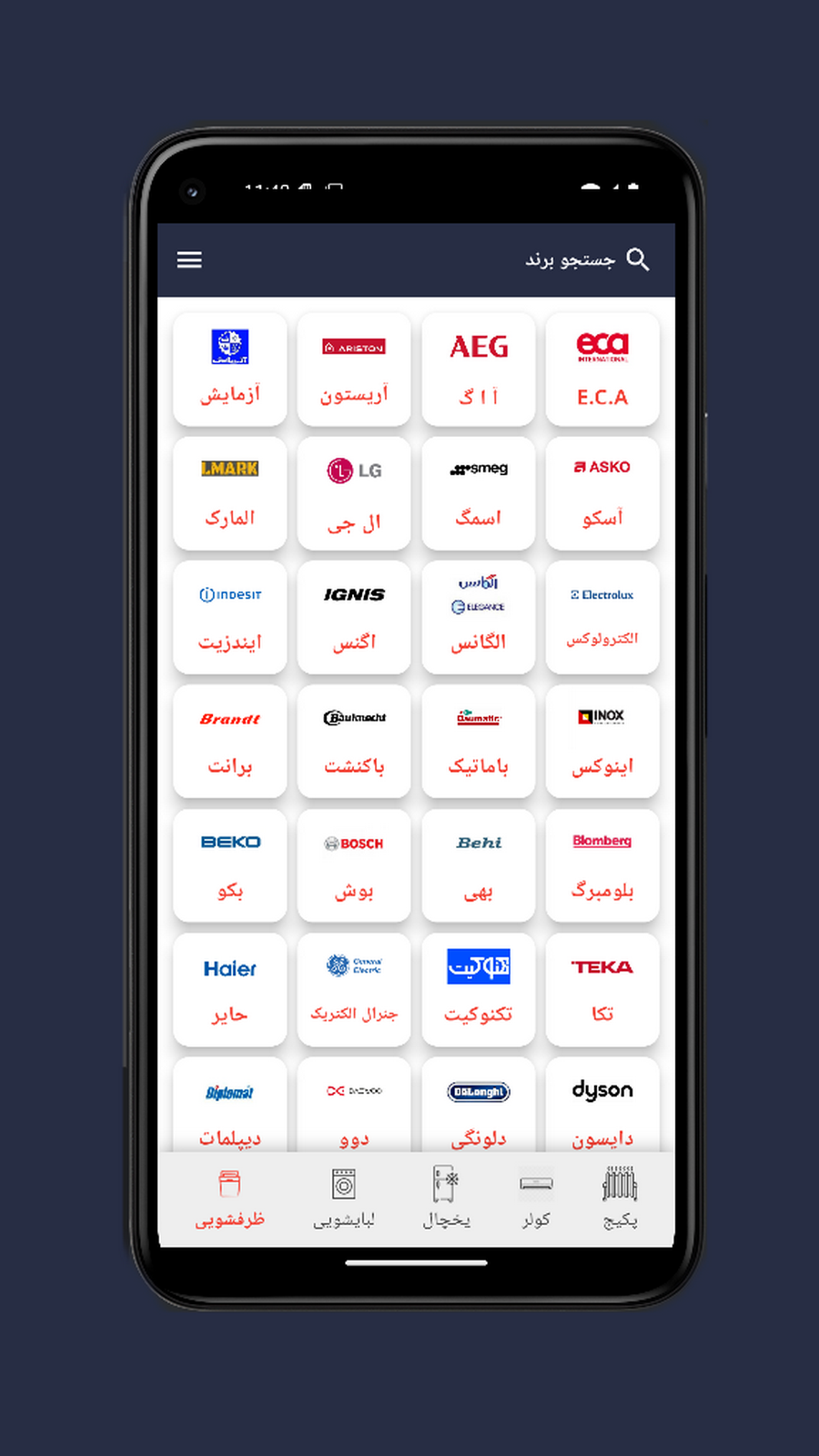Open the E.C.A brand card

[x=602, y=369]
